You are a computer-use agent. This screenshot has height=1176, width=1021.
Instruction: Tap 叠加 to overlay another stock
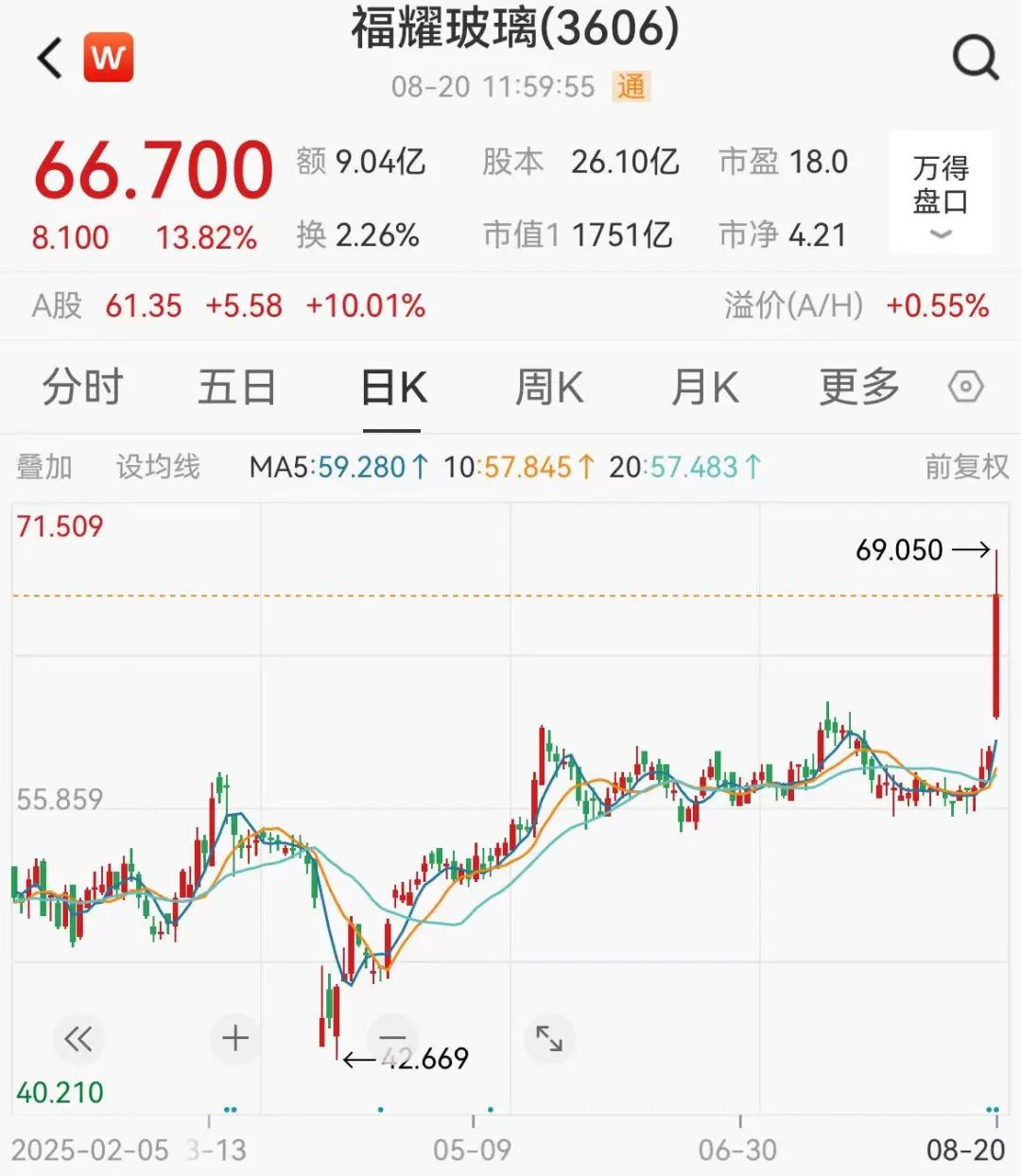pyautogui.click(x=44, y=467)
